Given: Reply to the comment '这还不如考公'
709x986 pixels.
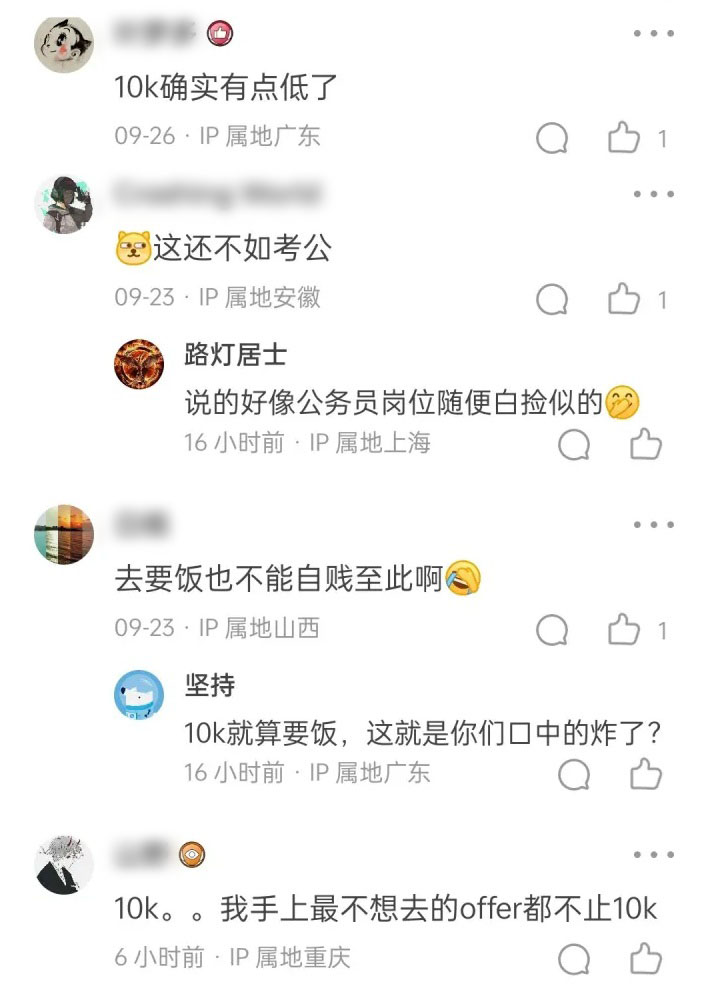Looking at the screenshot, I should 552,299.
